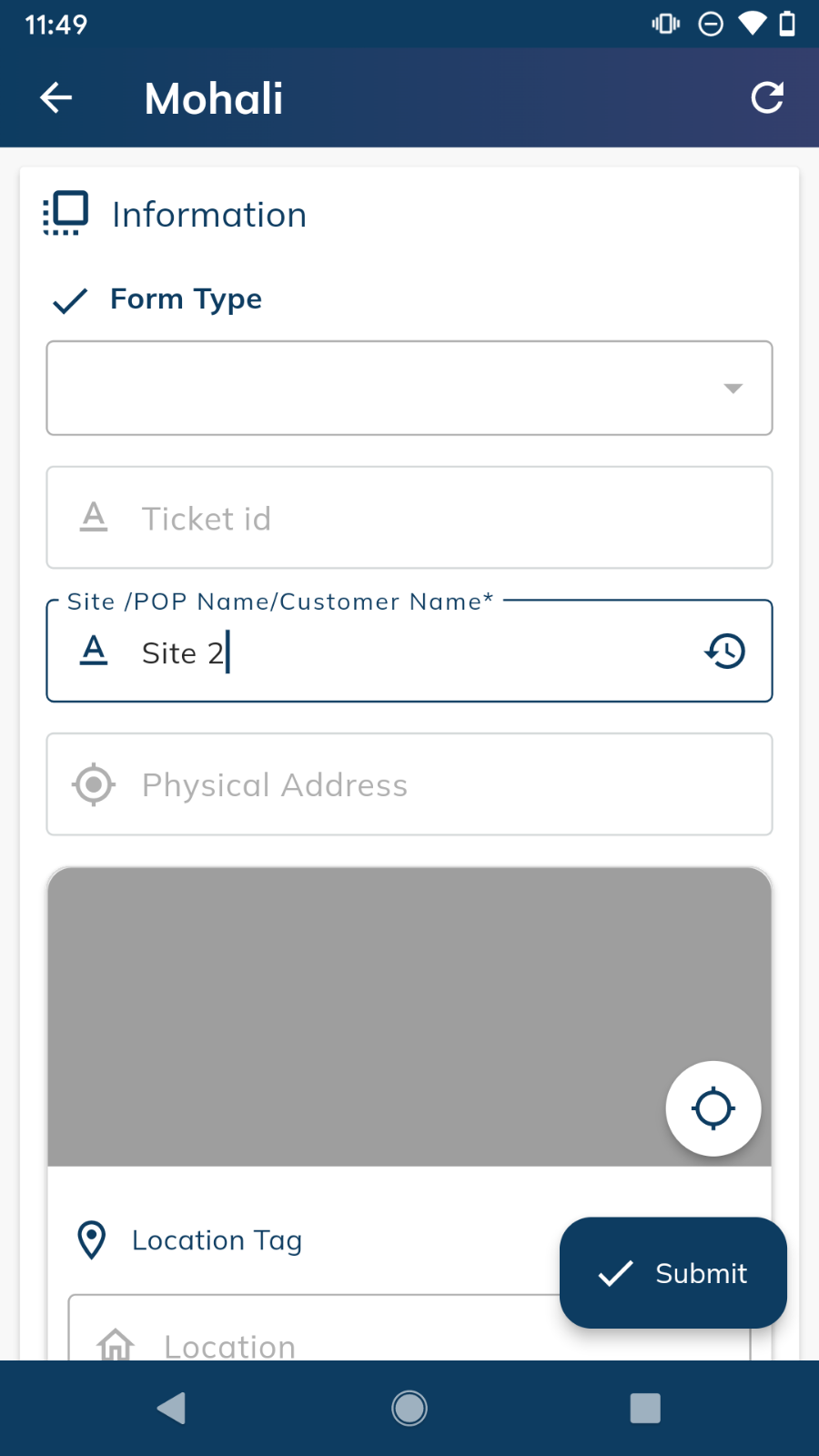
Task: Submit the form
Action: (673, 1273)
